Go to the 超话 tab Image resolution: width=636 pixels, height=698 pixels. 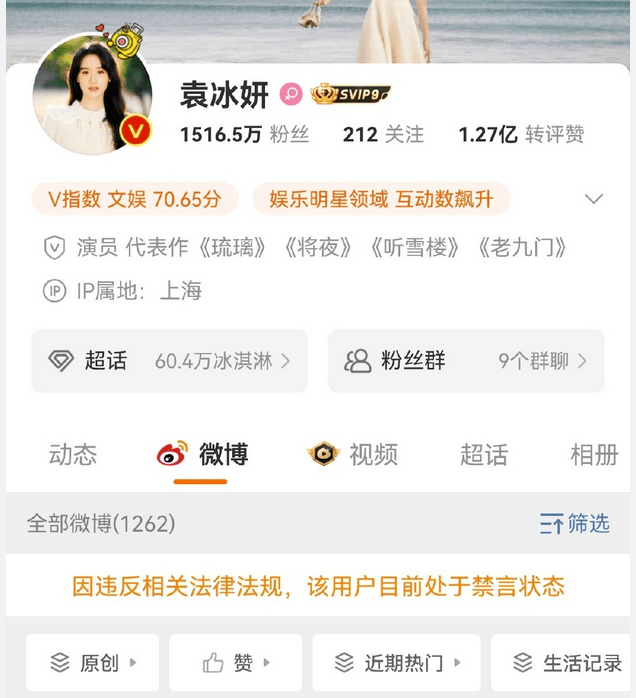click(484, 455)
